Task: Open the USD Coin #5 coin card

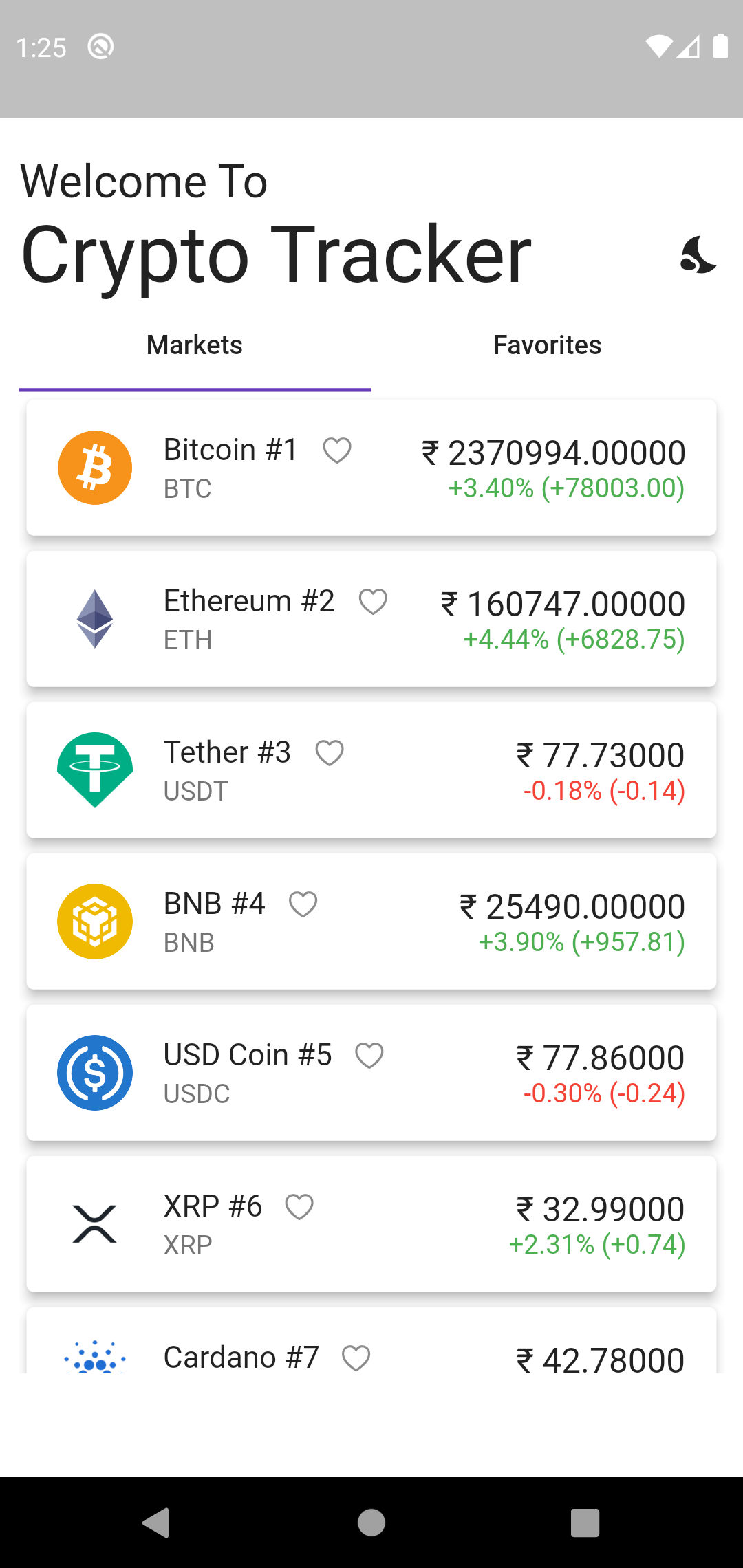Action: (x=371, y=1073)
